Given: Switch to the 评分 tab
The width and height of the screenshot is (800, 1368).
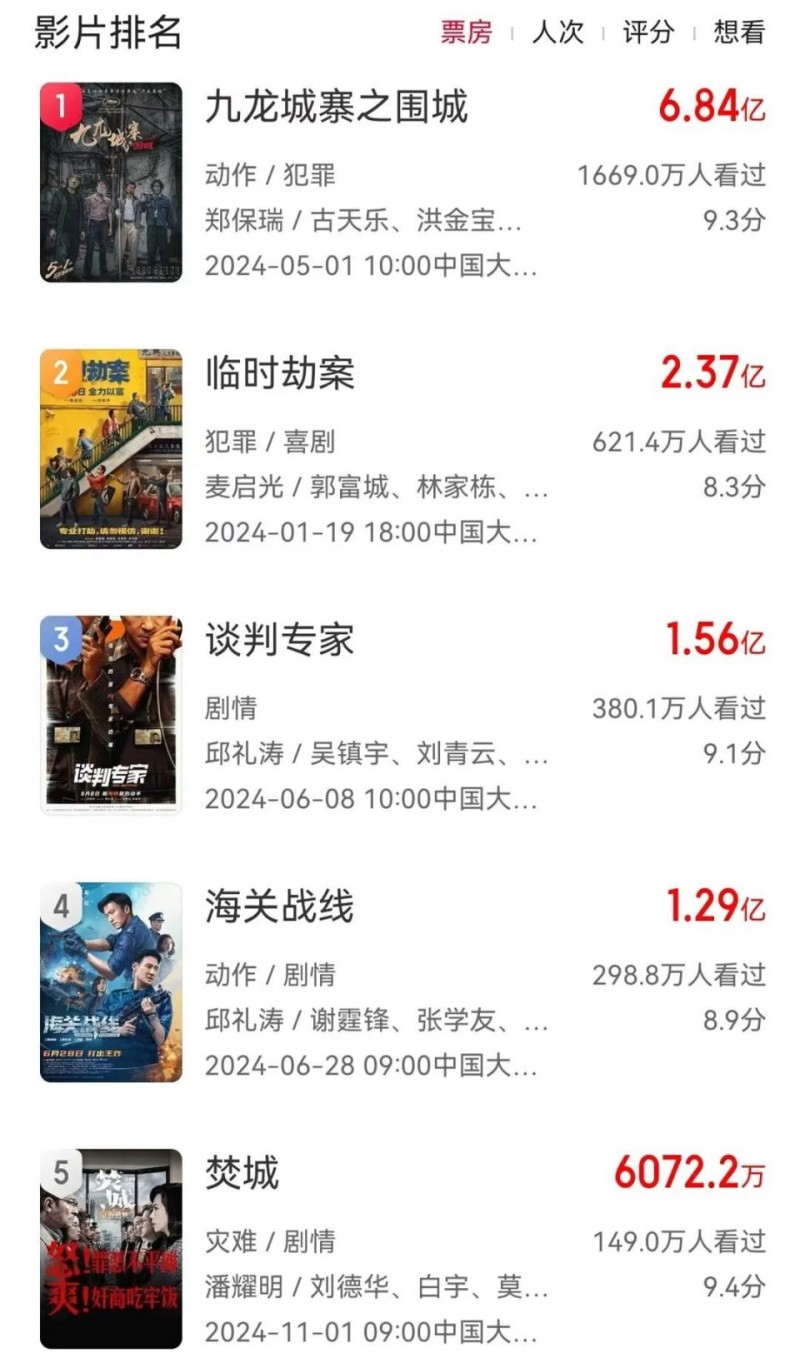Looking at the screenshot, I should pos(645,32).
